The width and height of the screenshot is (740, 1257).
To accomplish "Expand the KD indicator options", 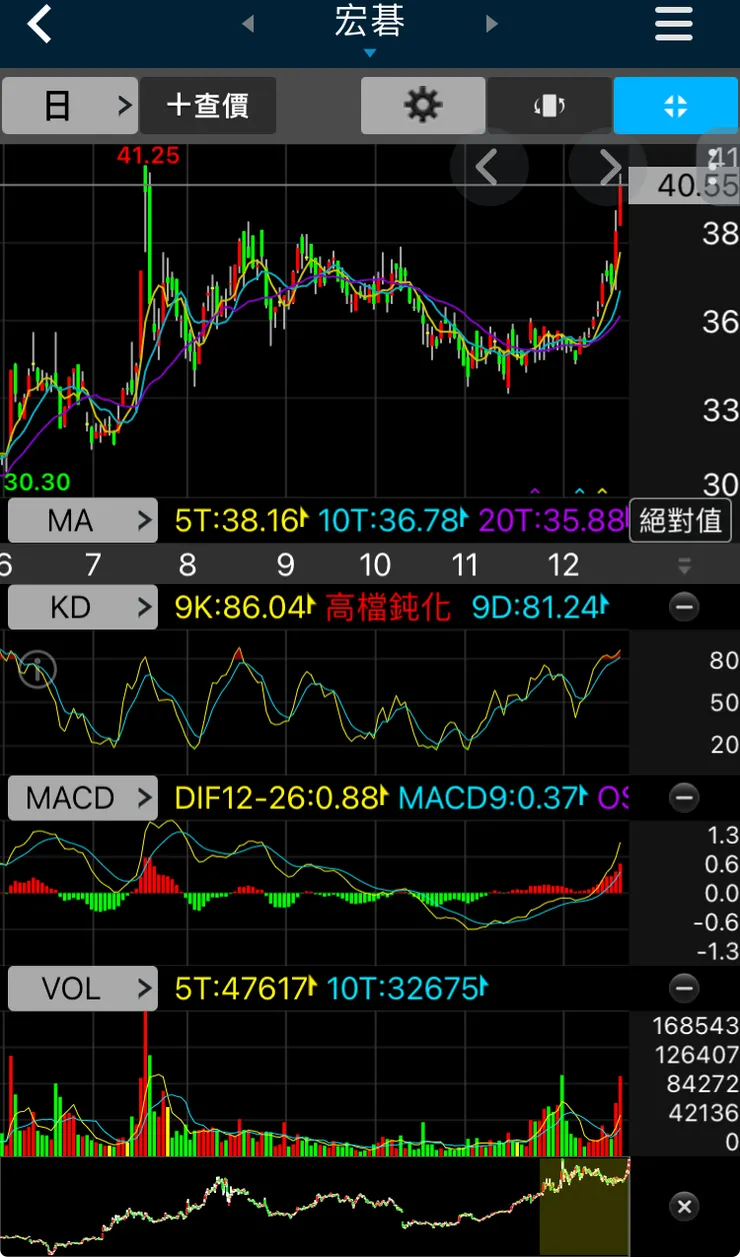I will coord(82,607).
